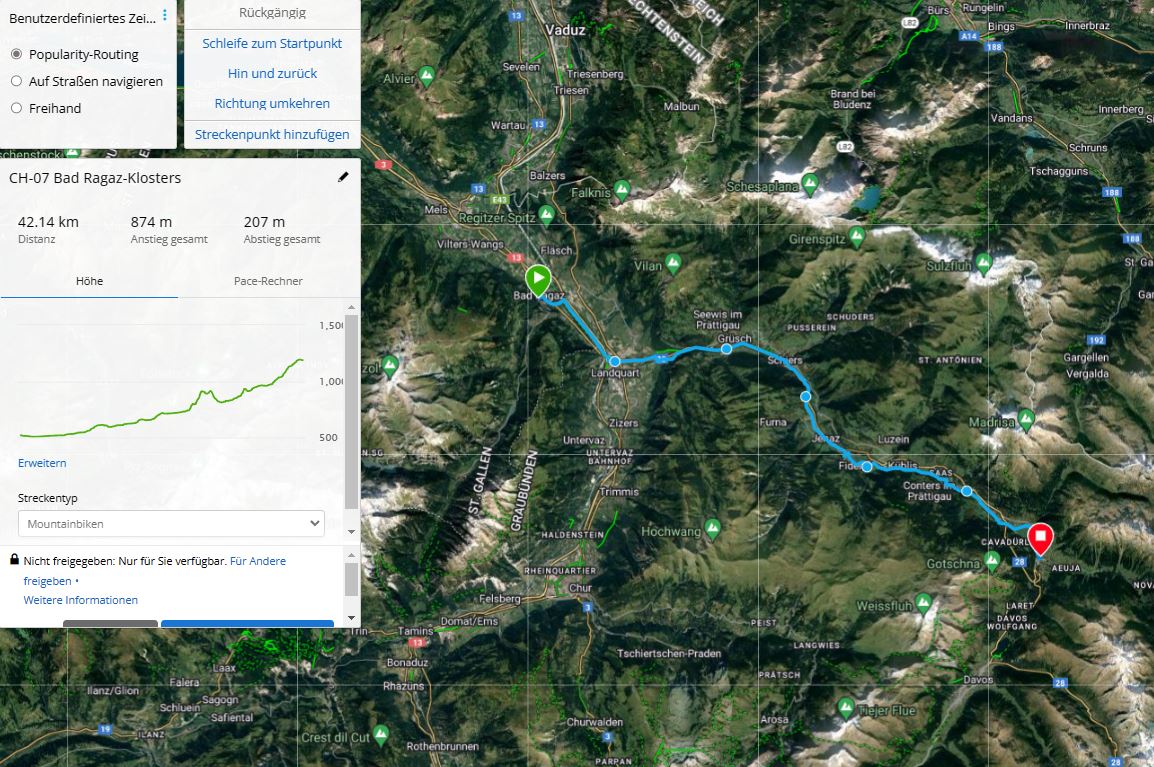
Task: Tap Schleife zum Startpunkt
Action: pos(272,44)
